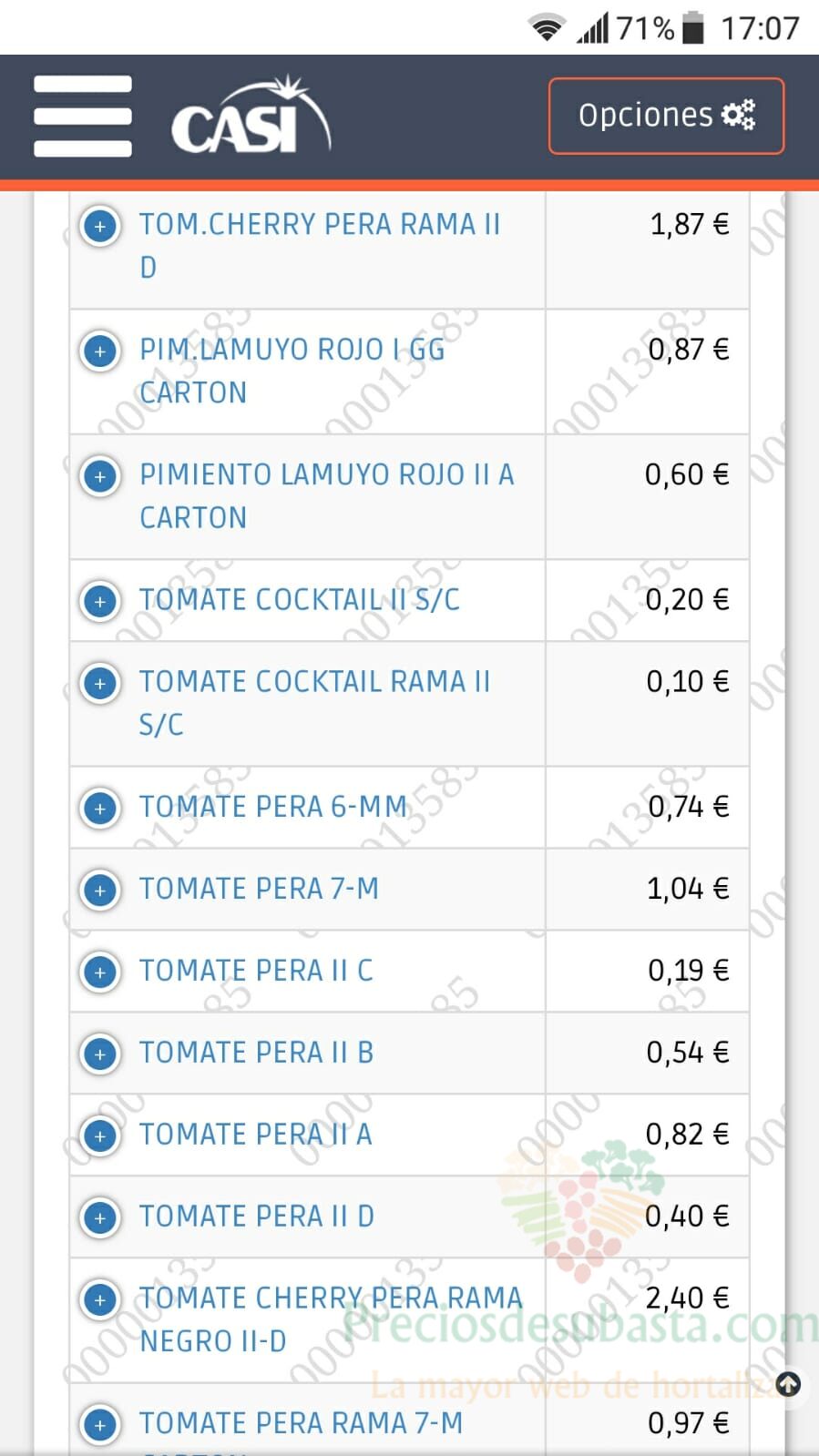Expand the TOMATE PERA RAMA 7-M row
Viewport: 819px width, 1456px height.
[100, 1425]
